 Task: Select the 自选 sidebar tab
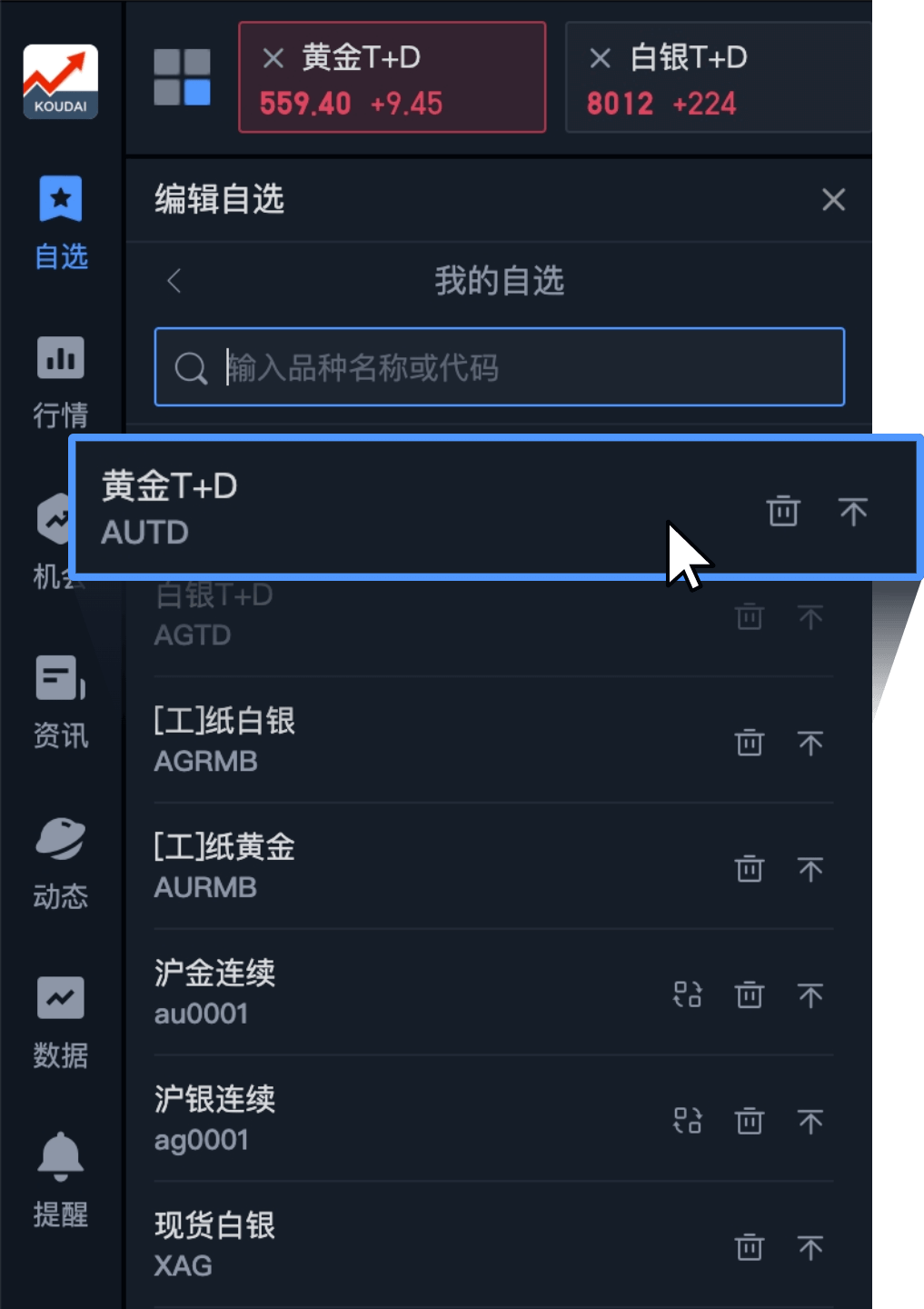[x=61, y=223]
